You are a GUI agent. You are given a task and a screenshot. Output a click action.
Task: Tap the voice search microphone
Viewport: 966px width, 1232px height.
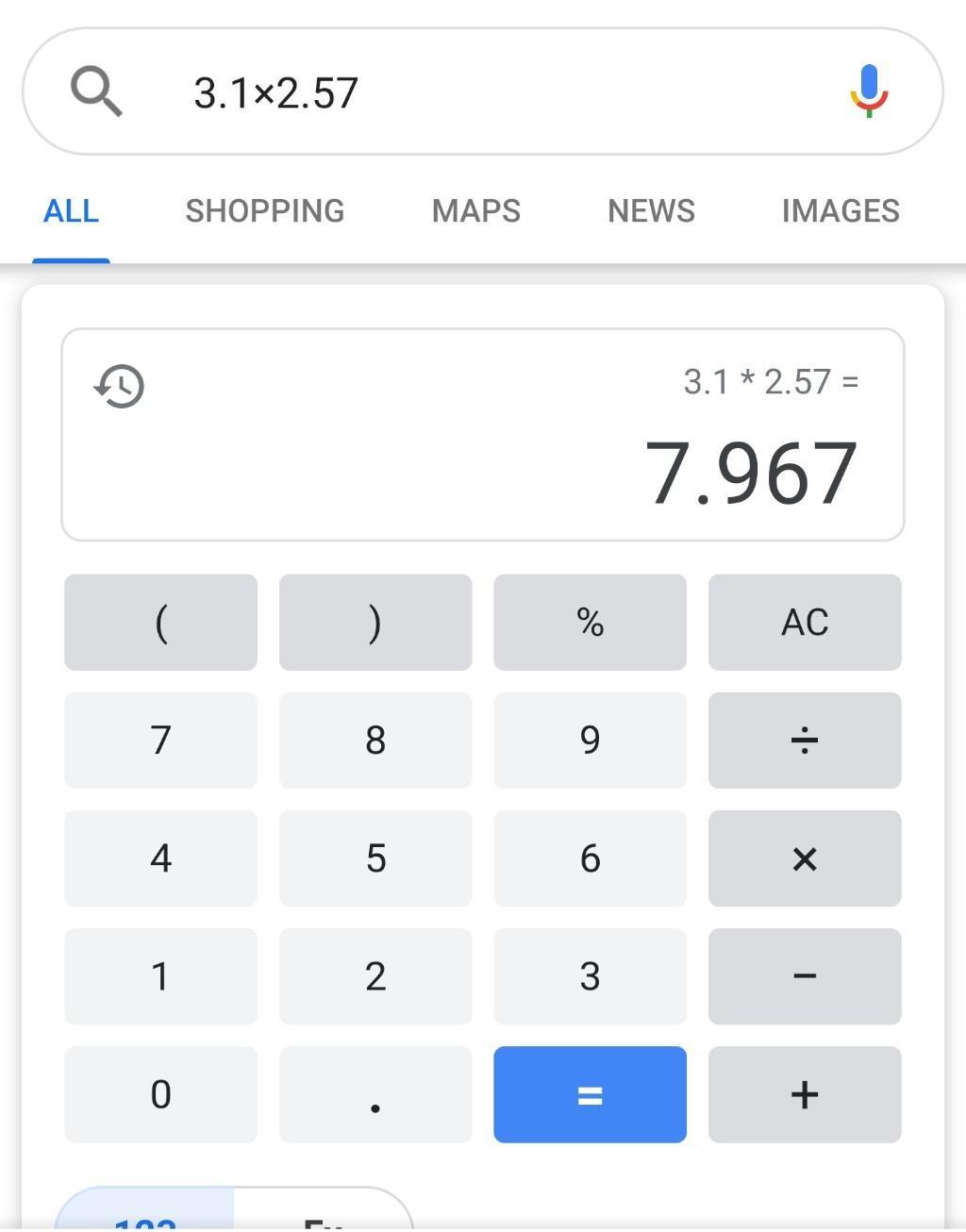(x=869, y=91)
